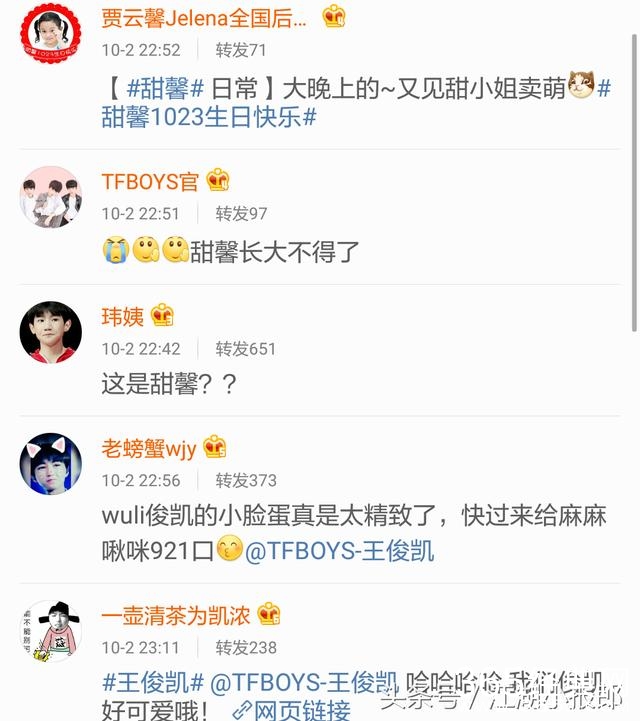
Task: View TFBOYS官's profile avatar
Action: tap(51, 197)
